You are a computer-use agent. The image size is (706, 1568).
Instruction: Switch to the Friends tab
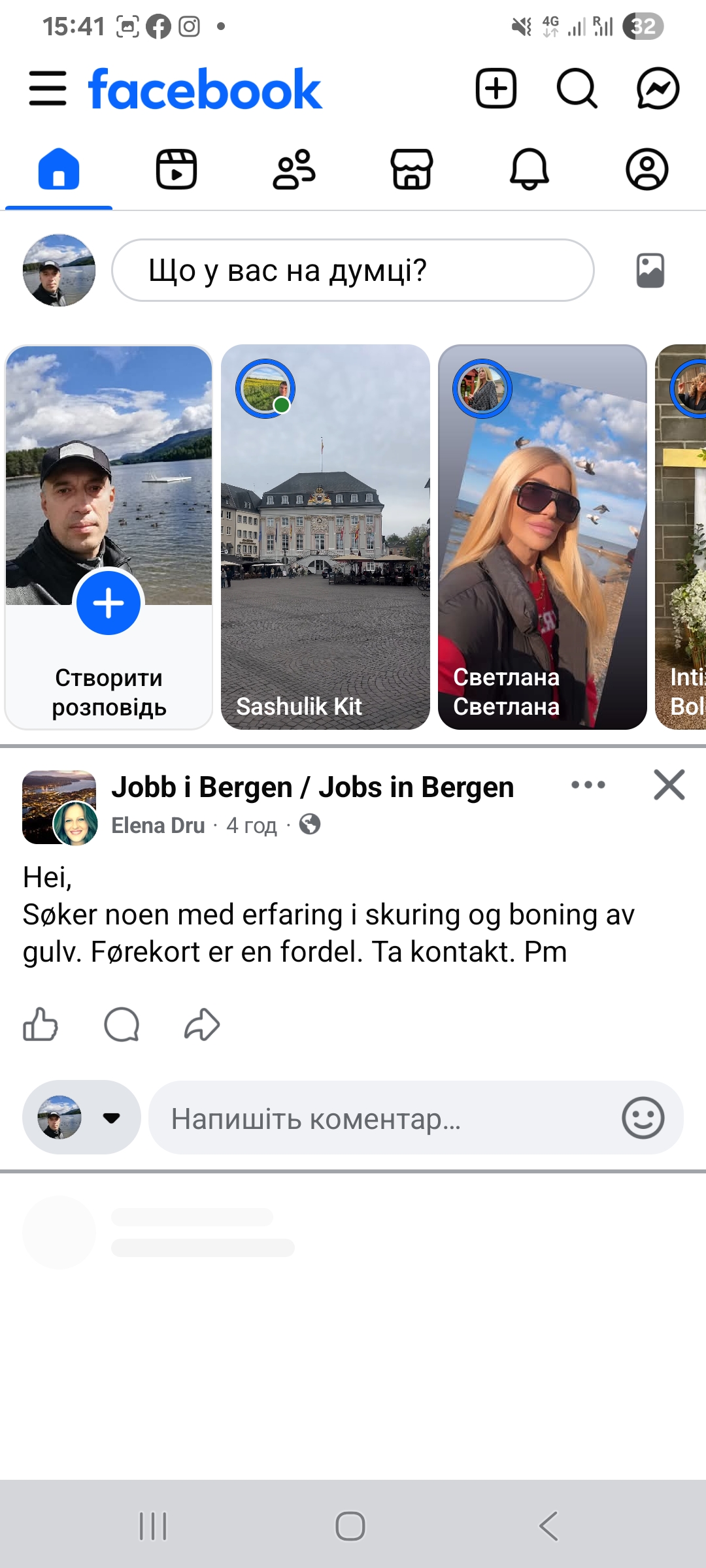[x=294, y=169]
